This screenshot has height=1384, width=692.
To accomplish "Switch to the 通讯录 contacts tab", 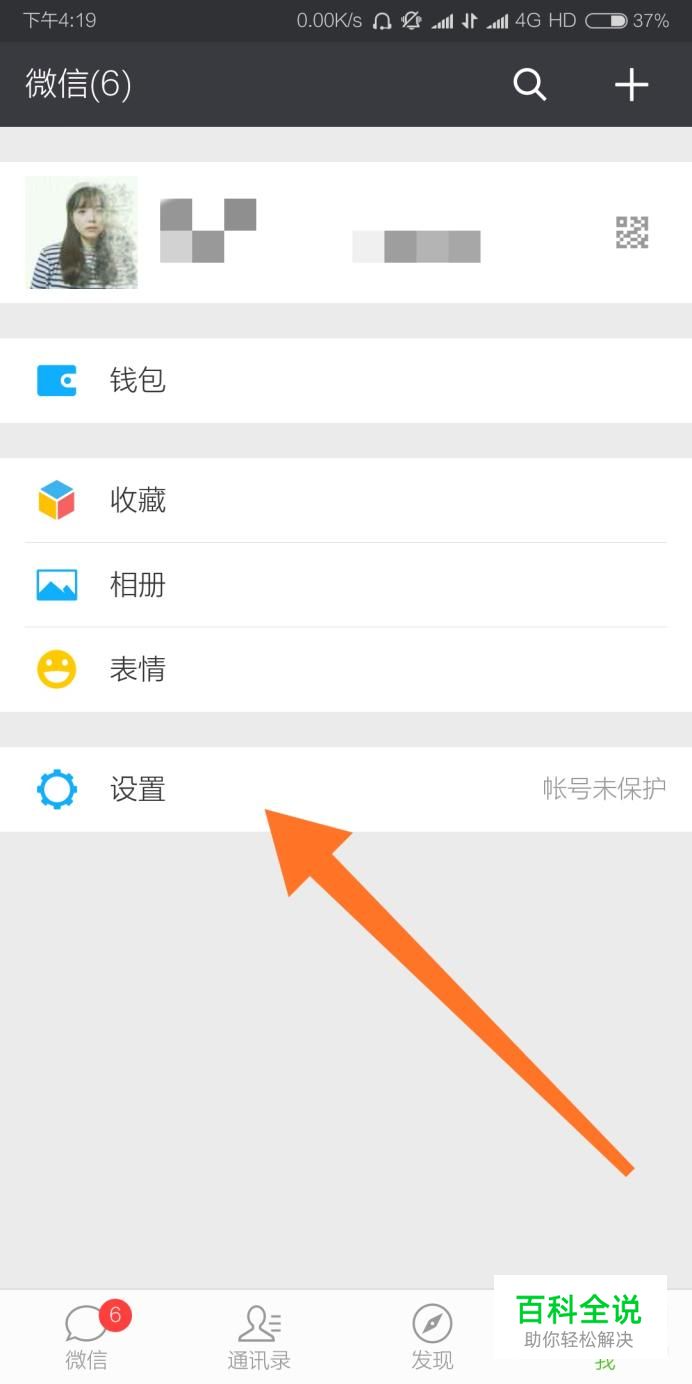I will pyautogui.click(x=259, y=1337).
